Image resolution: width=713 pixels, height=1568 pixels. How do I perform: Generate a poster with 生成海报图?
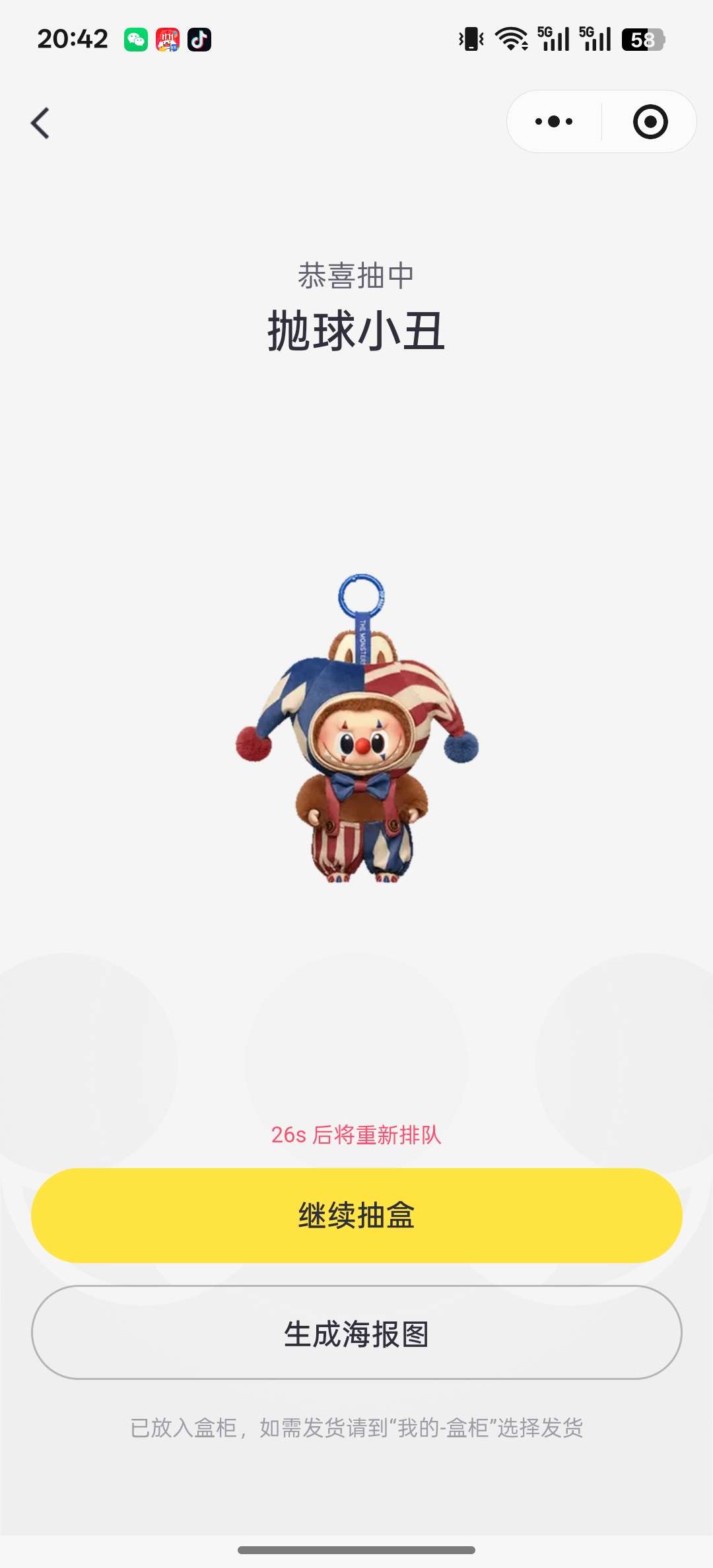(356, 1334)
